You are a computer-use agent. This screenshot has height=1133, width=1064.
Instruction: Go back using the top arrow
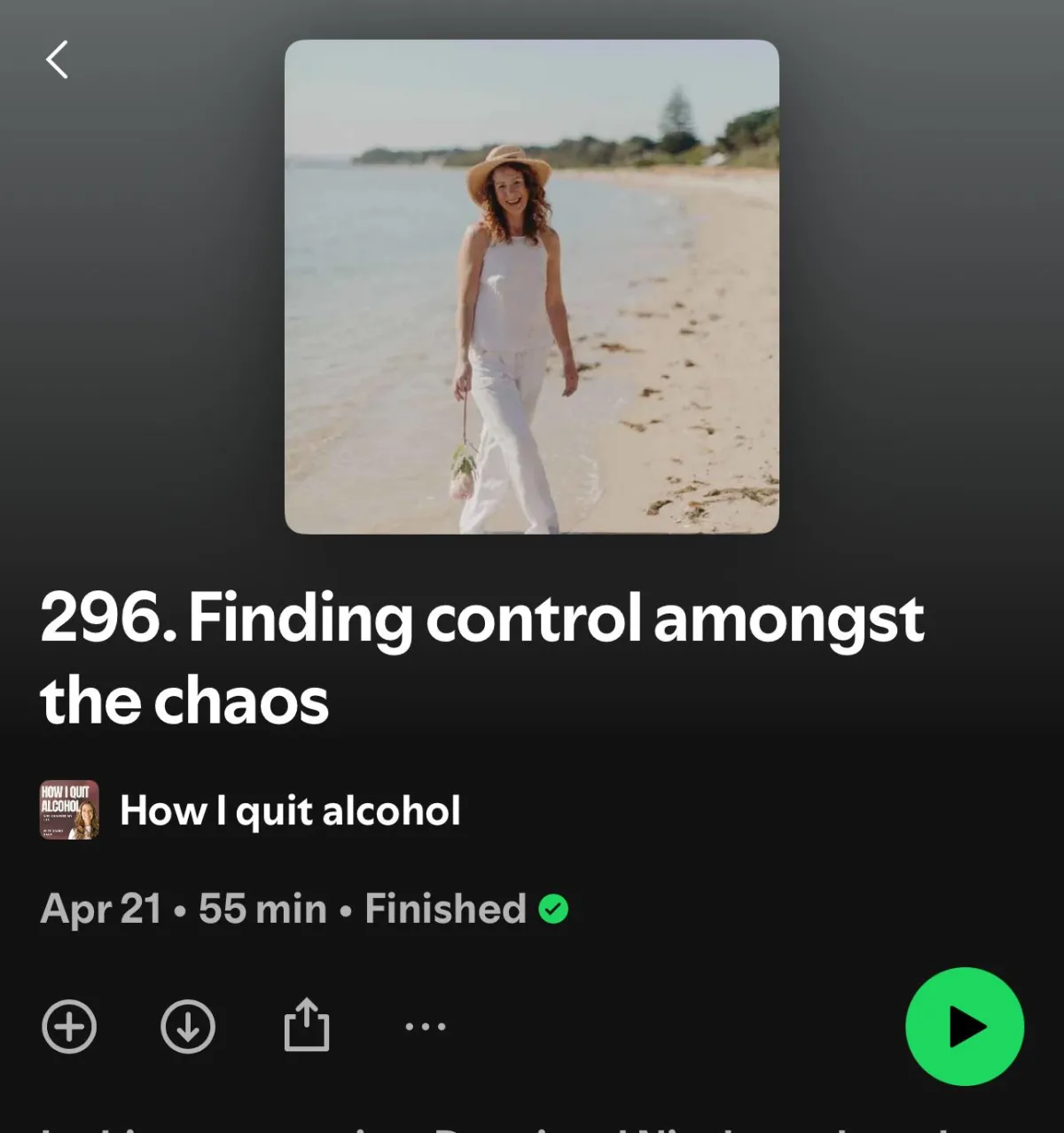click(57, 60)
